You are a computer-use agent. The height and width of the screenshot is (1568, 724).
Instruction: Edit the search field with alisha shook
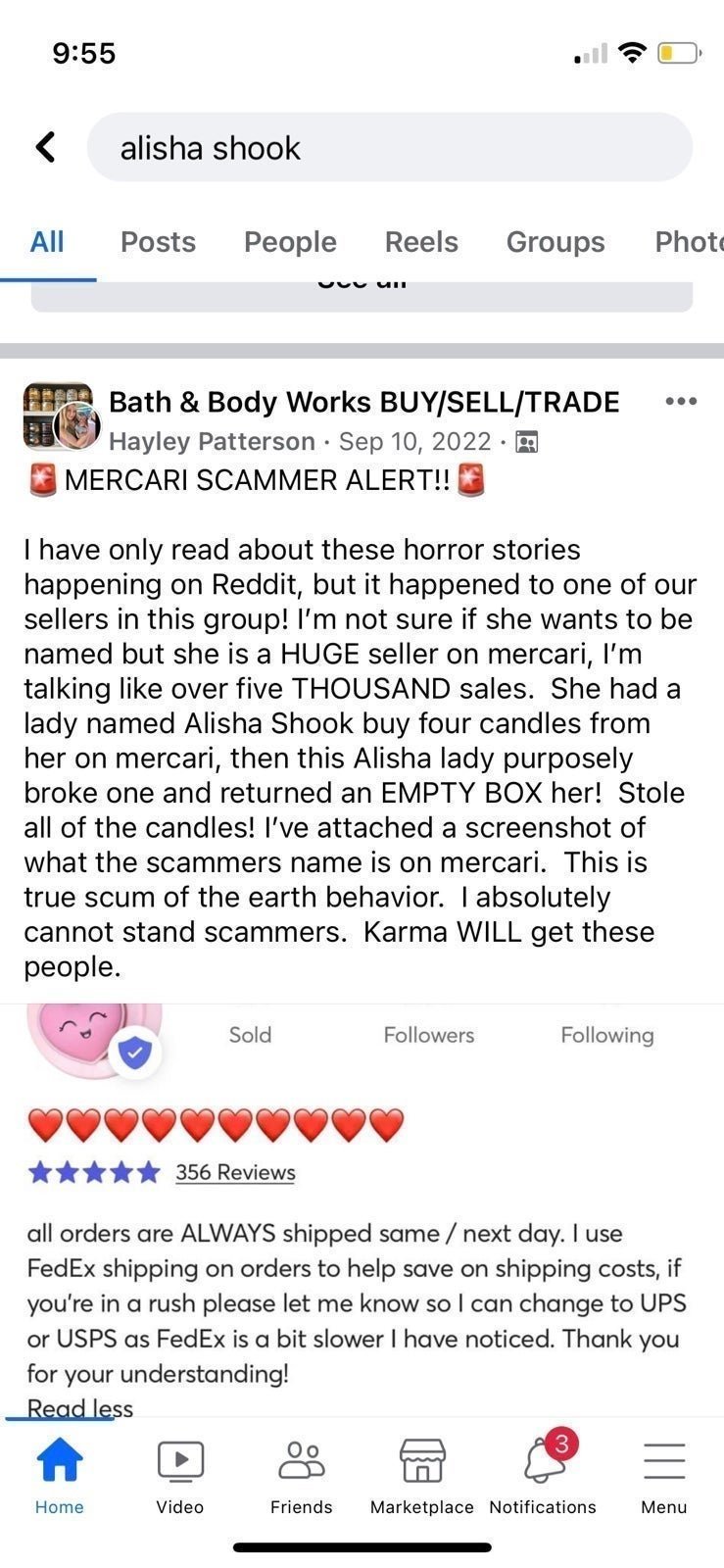click(x=390, y=147)
